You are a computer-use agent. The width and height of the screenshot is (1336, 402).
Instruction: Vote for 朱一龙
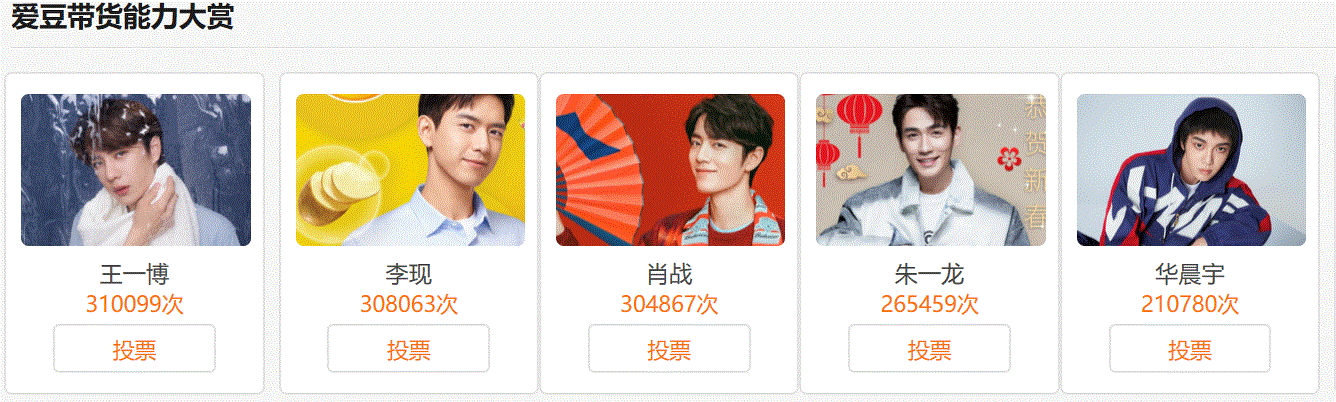[x=929, y=349]
